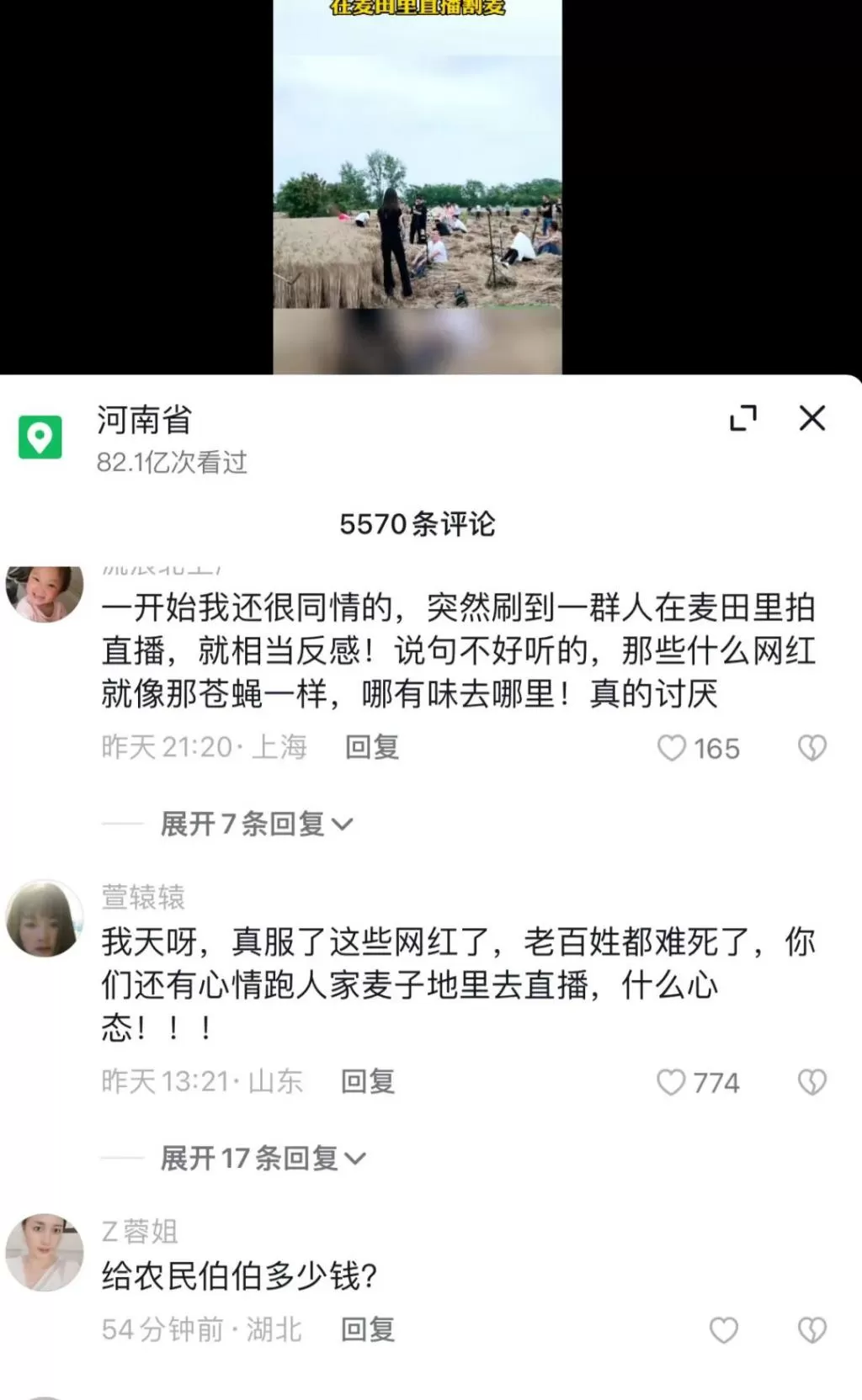This screenshot has width=862, height=1400.
Task: Tap the wheat field video at the top
Action: coord(418,185)
